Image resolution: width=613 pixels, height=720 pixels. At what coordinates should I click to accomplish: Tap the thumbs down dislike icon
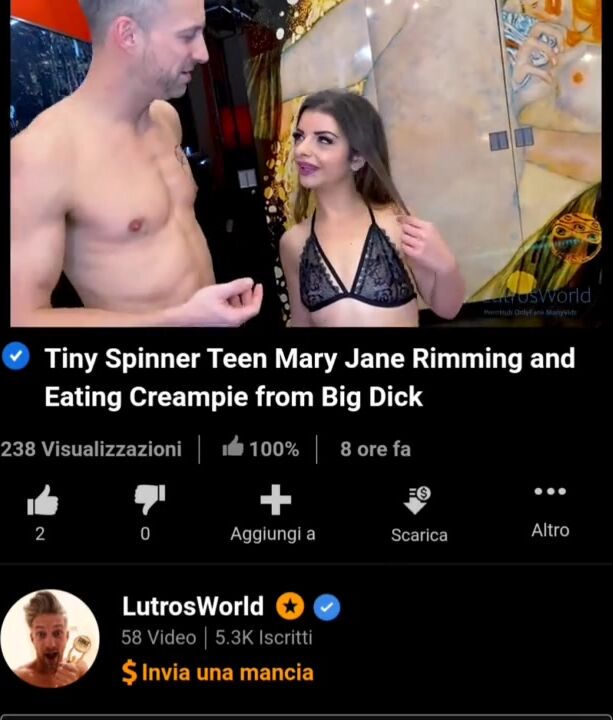pos(147,500)
